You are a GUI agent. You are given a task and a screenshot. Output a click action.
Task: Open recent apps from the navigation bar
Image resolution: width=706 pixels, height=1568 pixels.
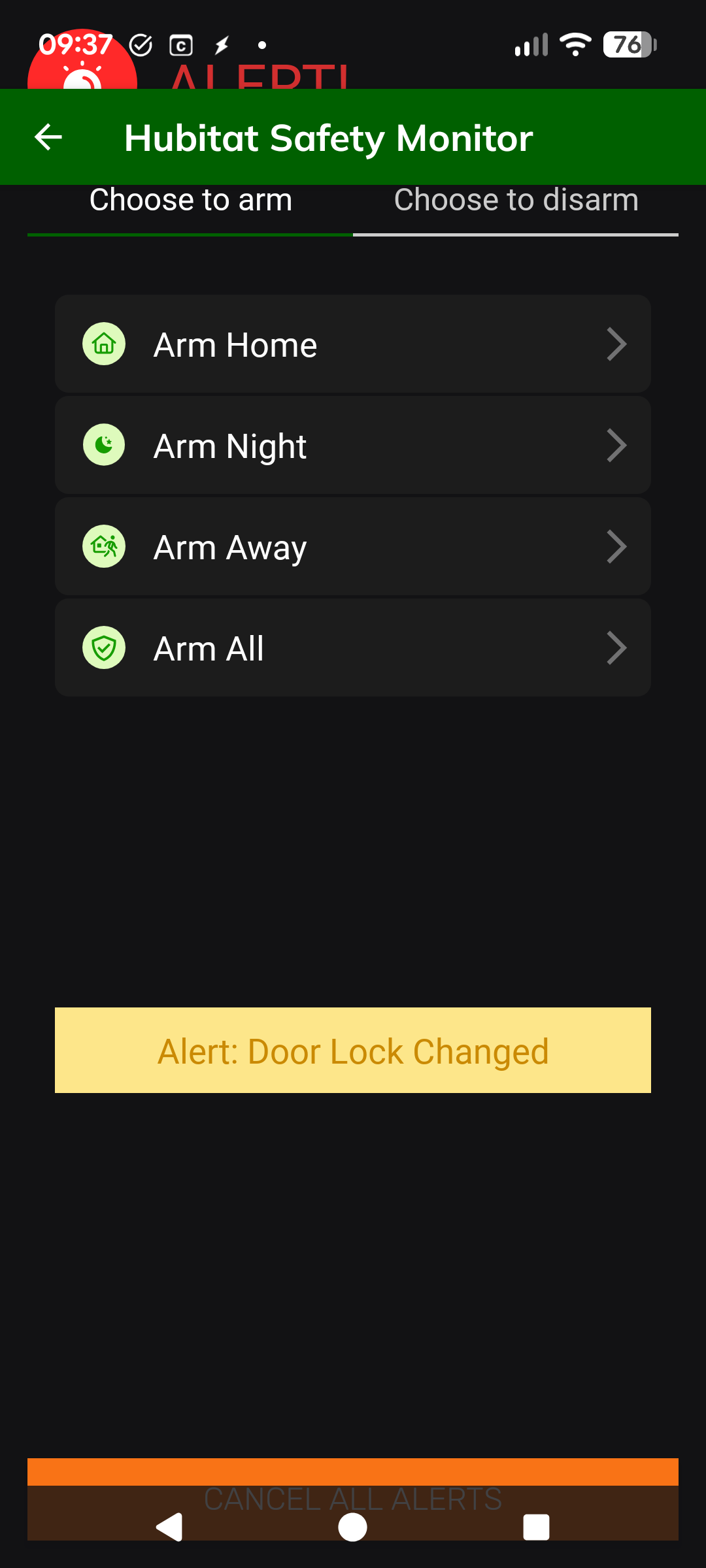[x=536, y=1527]
